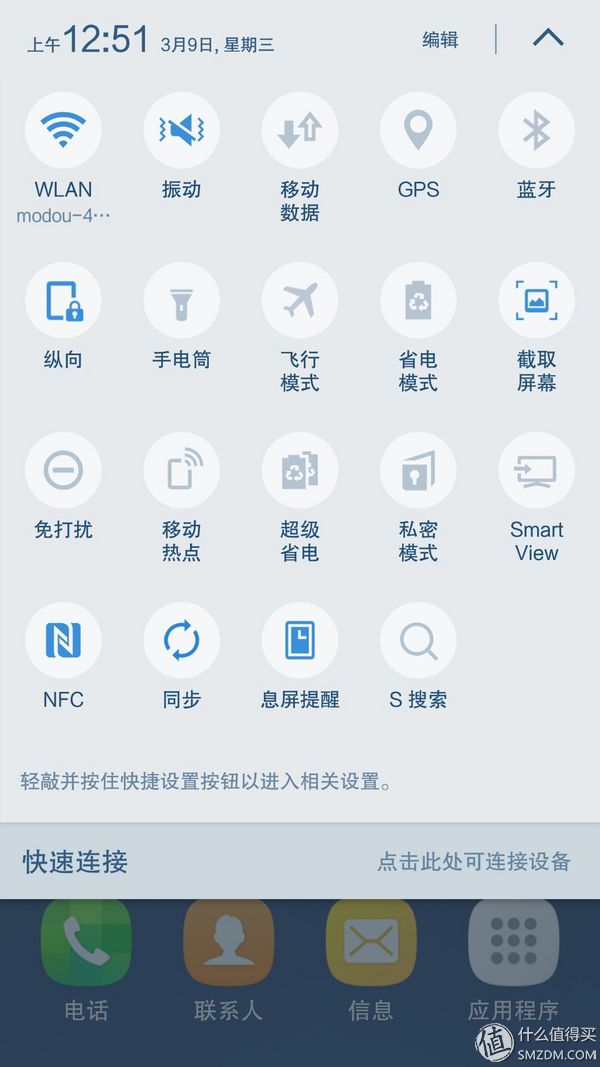Toggle the WLAN quick setting
The height and width of the screenshot is (1067, 600).
(63, 131)
